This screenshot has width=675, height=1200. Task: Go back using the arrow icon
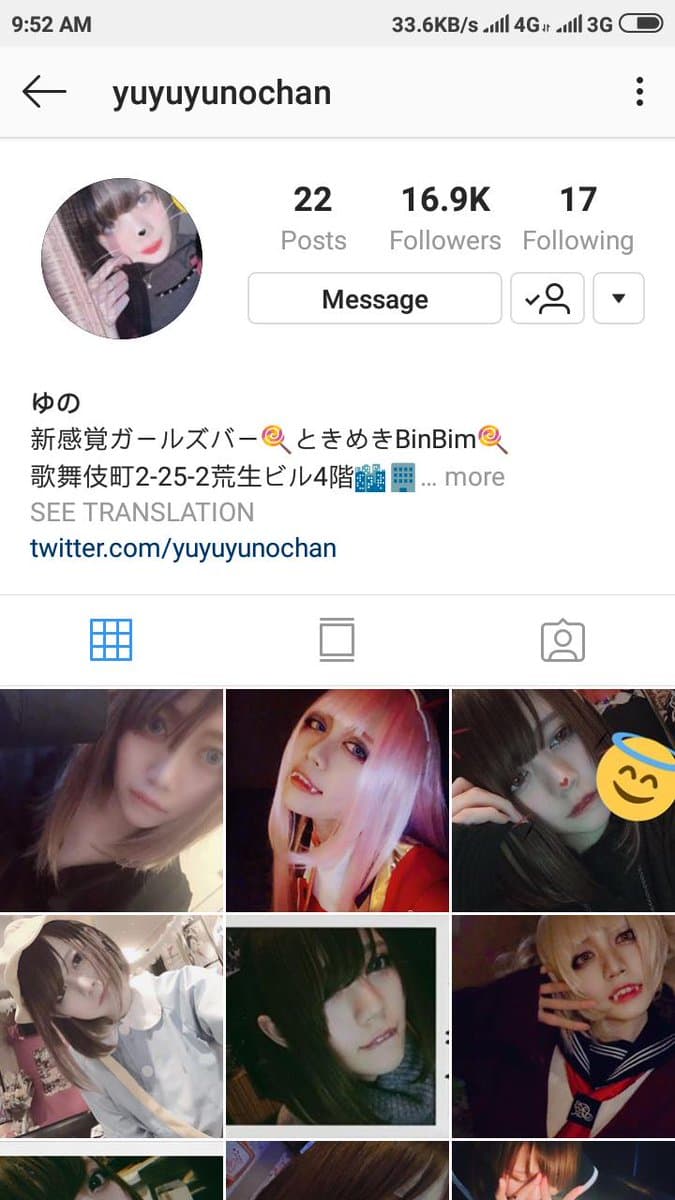(44, 92)
